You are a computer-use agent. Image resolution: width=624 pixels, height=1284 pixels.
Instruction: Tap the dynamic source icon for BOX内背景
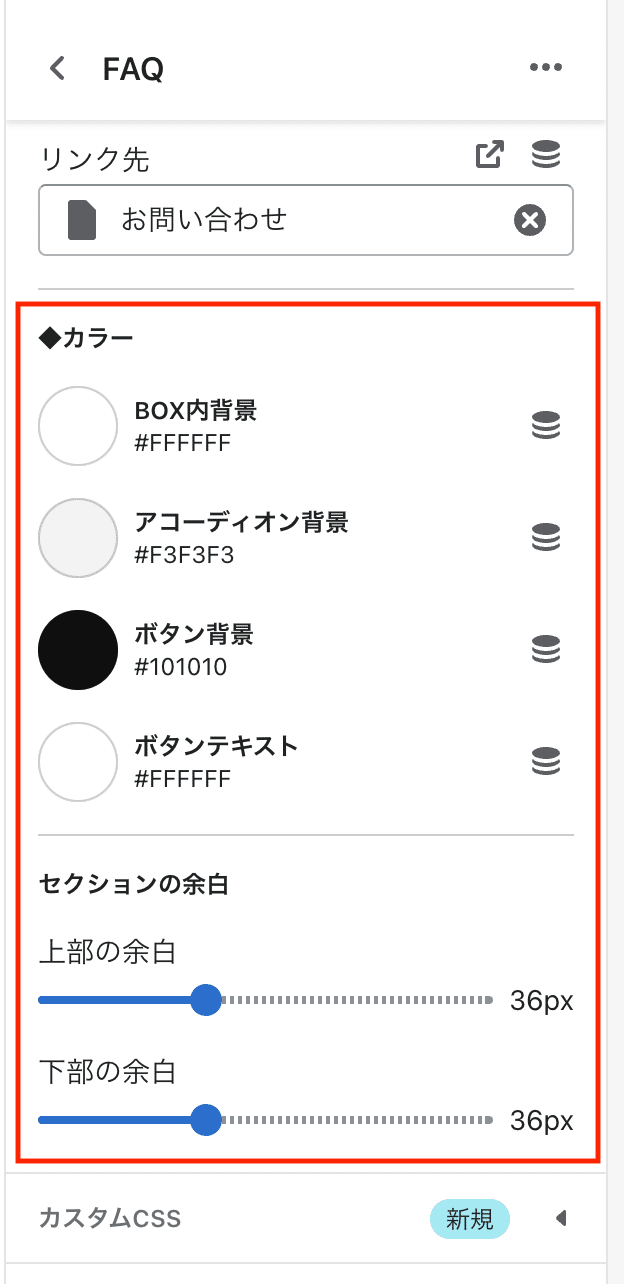[x=546, y=426]
